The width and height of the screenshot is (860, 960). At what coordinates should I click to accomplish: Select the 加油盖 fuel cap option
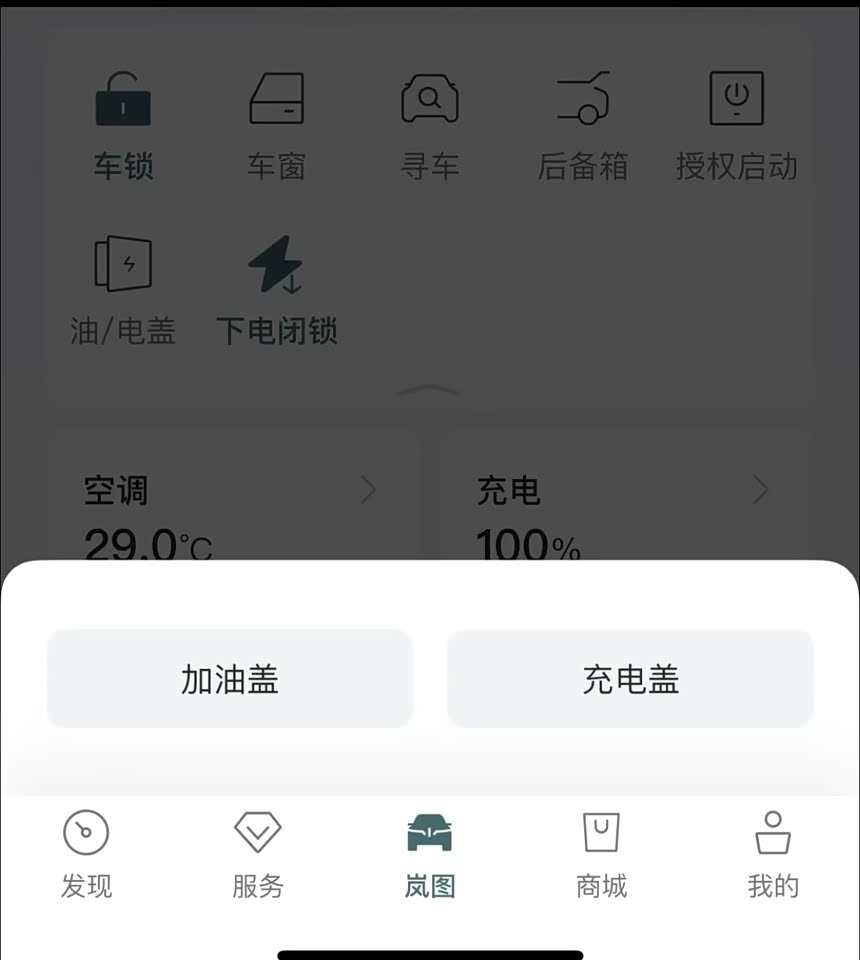point(229,679)
